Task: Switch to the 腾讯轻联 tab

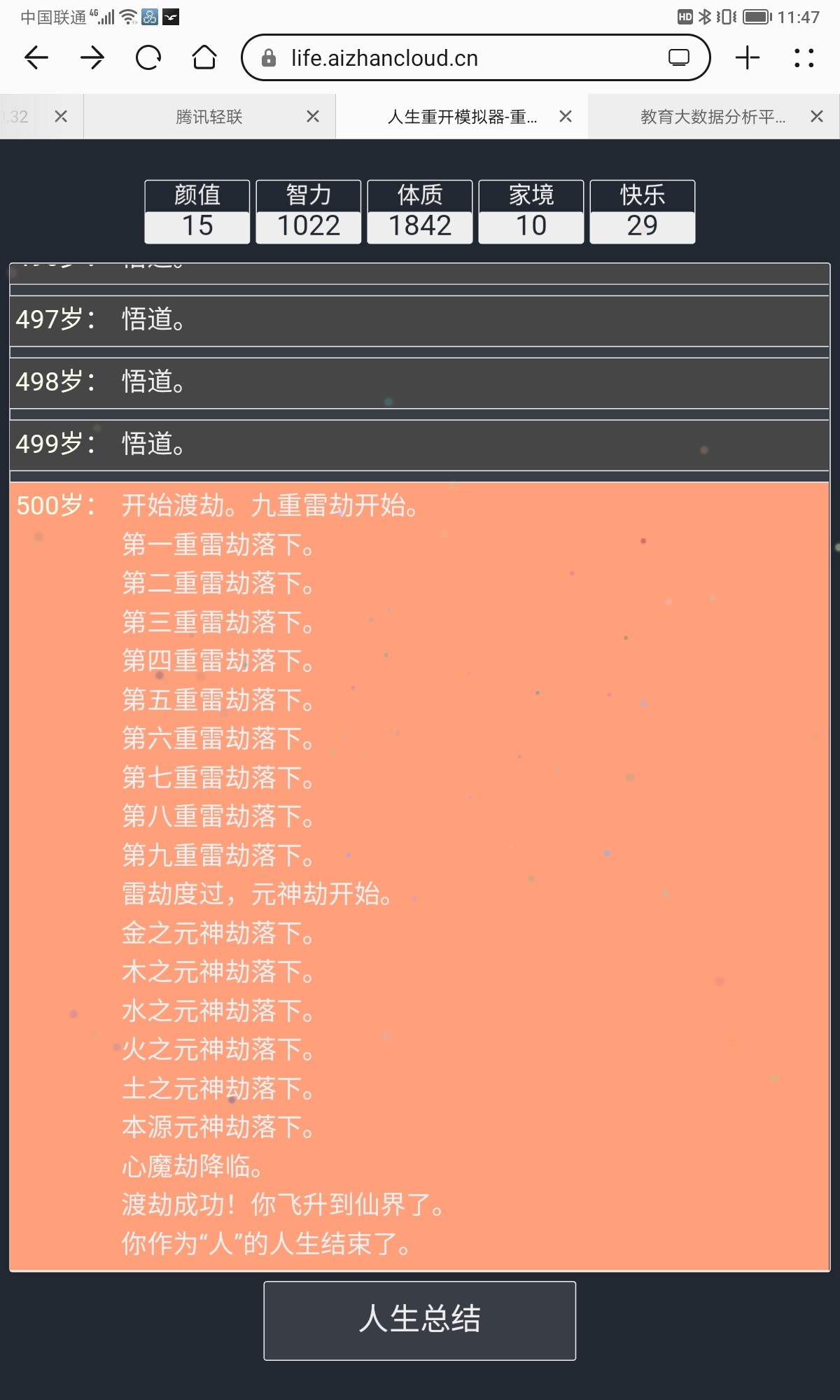Action: [209, 117]
